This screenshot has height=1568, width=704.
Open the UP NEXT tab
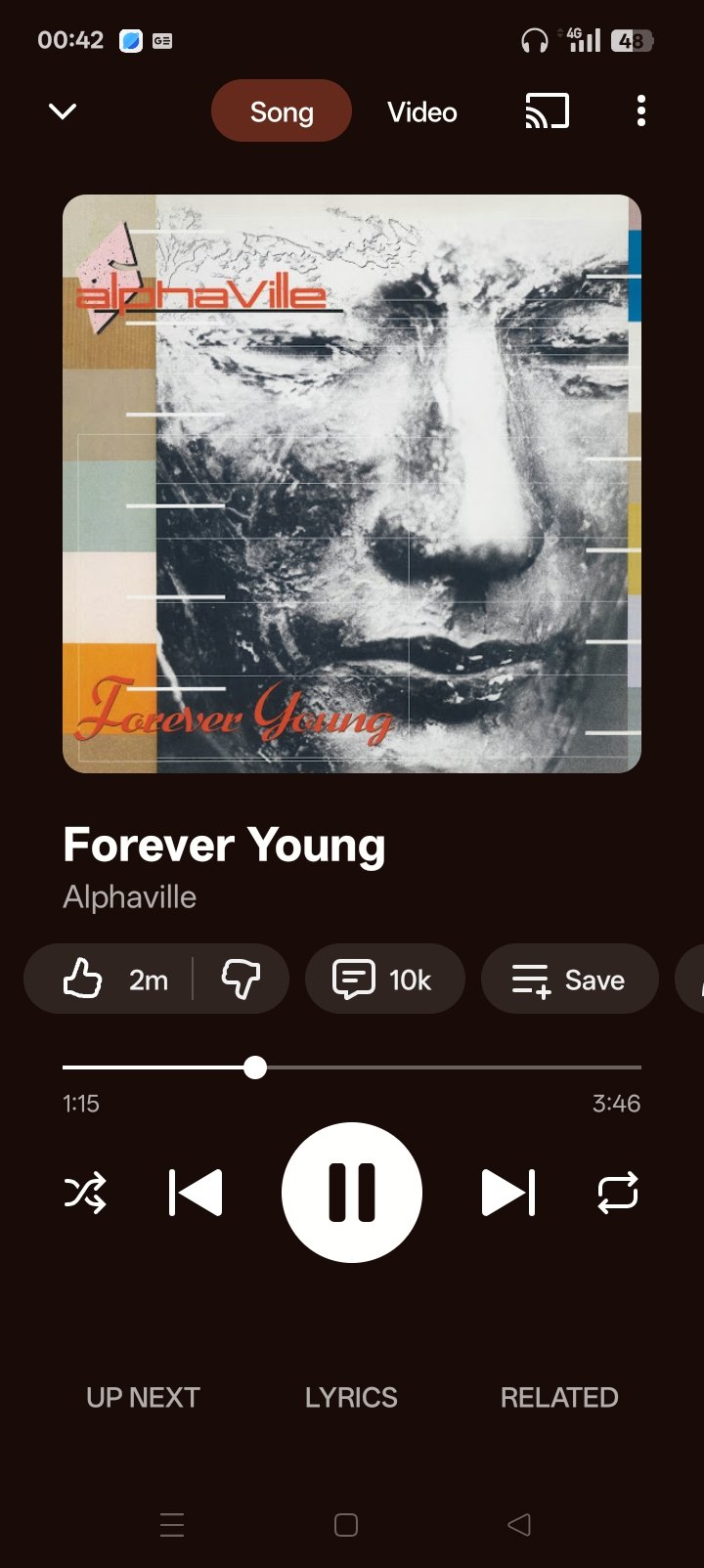pos(143,1398)
